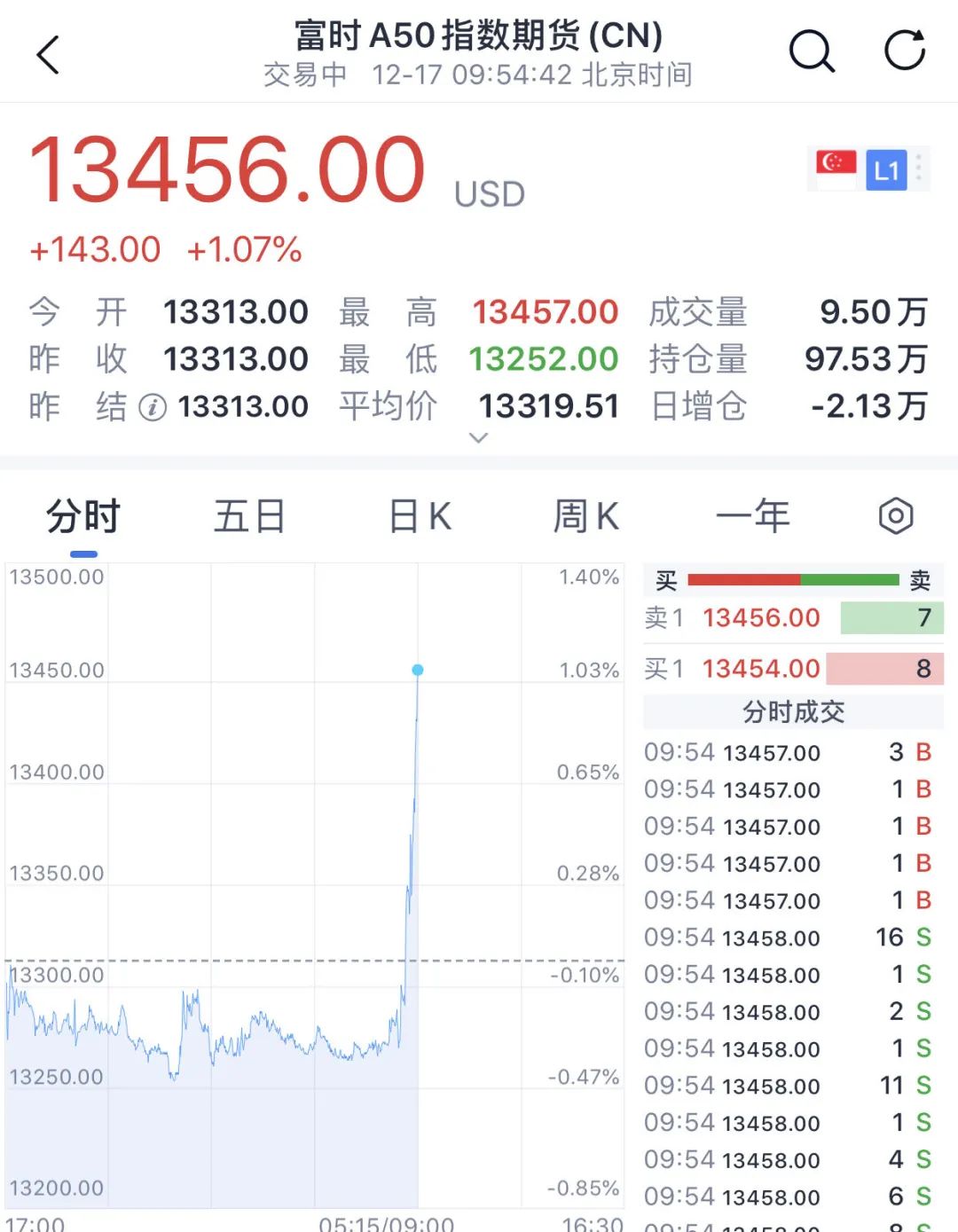Image resolution: width=958 pixels, height=1232 pixels.
Task: Expand more quote details chevron
Action: coord(478,437)
